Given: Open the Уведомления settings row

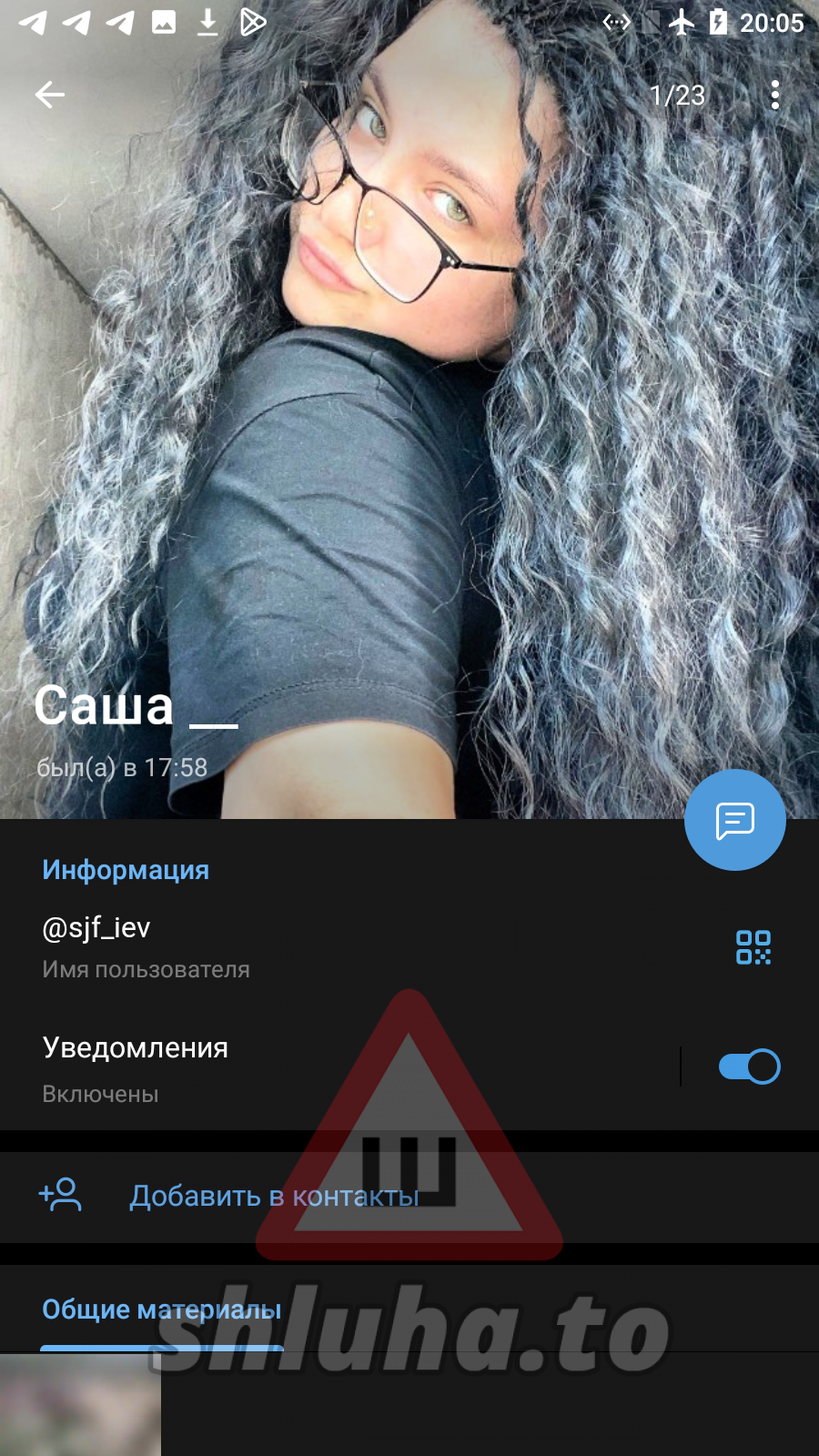Looking at the screenshot, I should coord(273,1068).
